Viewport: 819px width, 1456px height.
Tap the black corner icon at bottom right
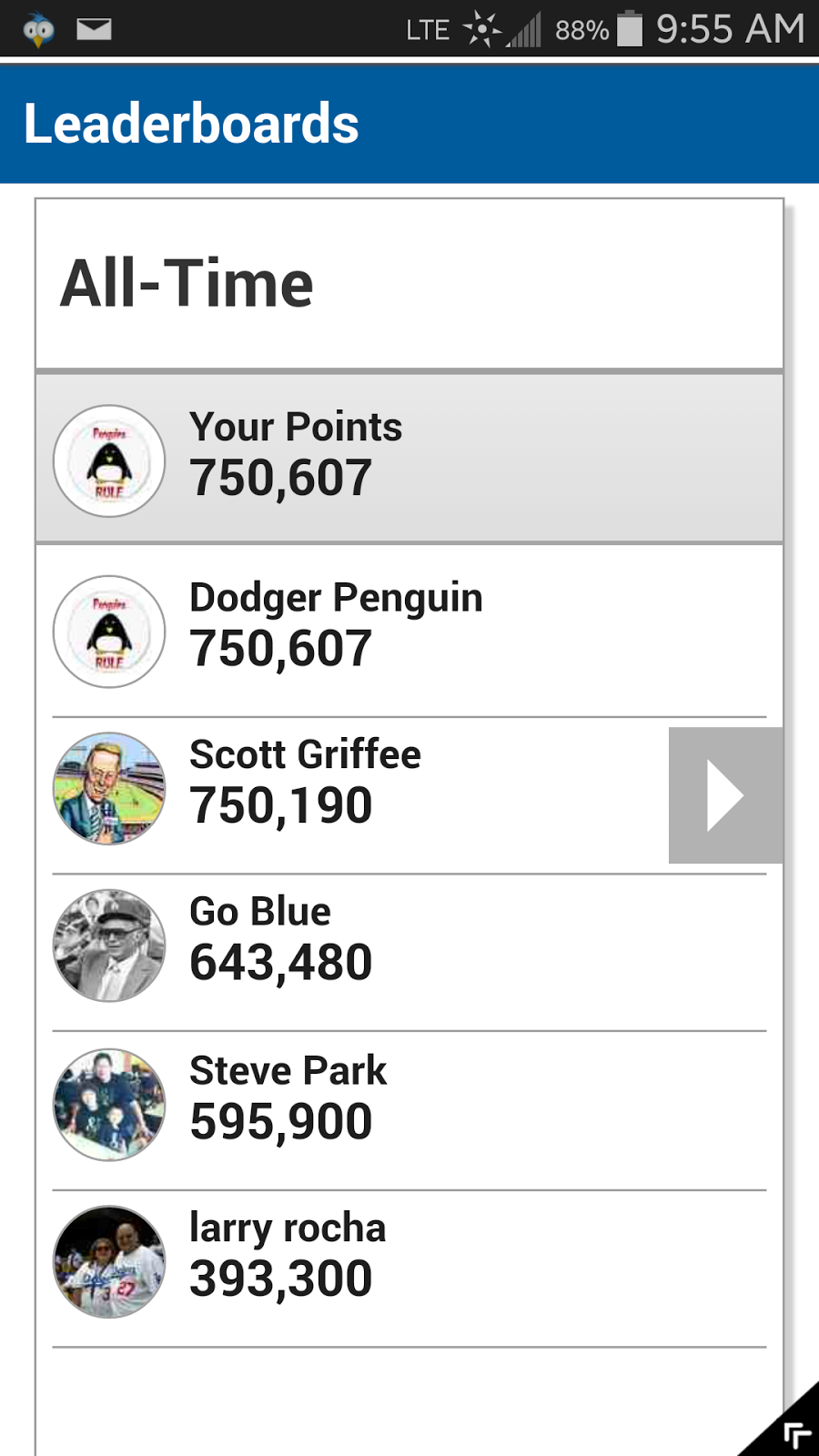coord(784,1425)
